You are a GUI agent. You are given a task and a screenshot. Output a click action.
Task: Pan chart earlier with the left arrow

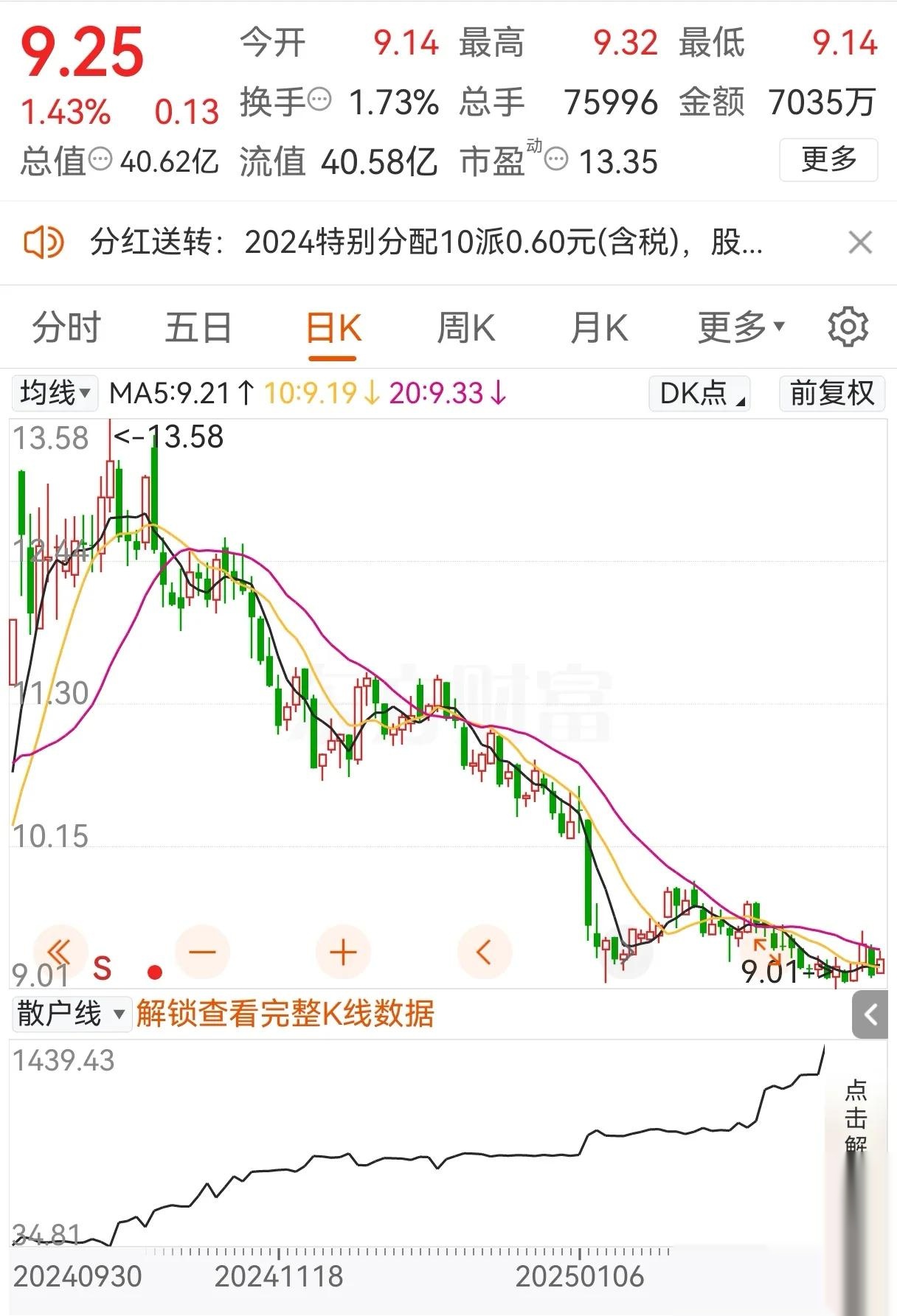[484, 952]
